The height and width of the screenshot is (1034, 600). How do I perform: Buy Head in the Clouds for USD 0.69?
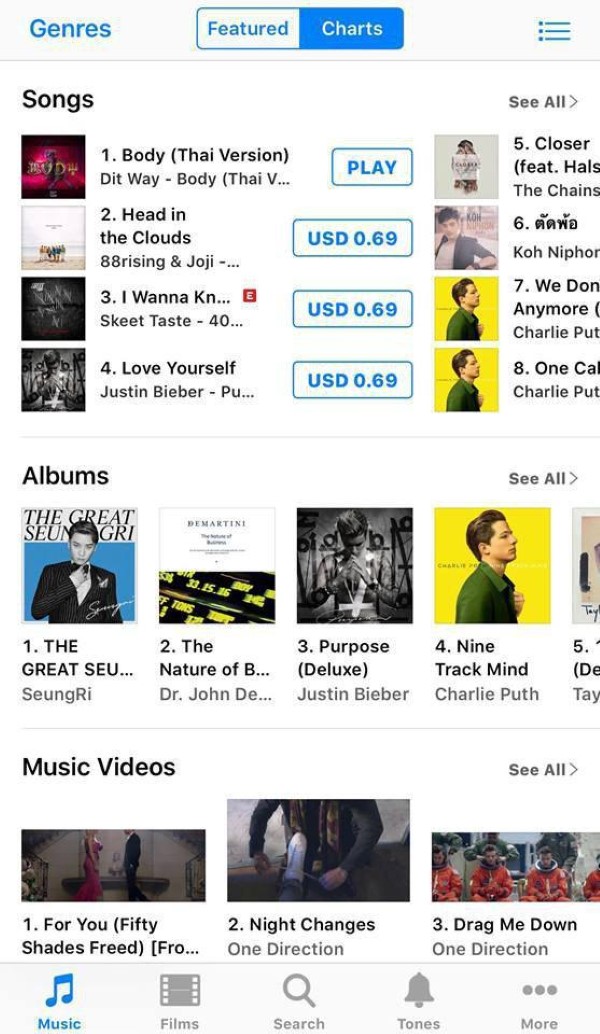pos(352,239)
